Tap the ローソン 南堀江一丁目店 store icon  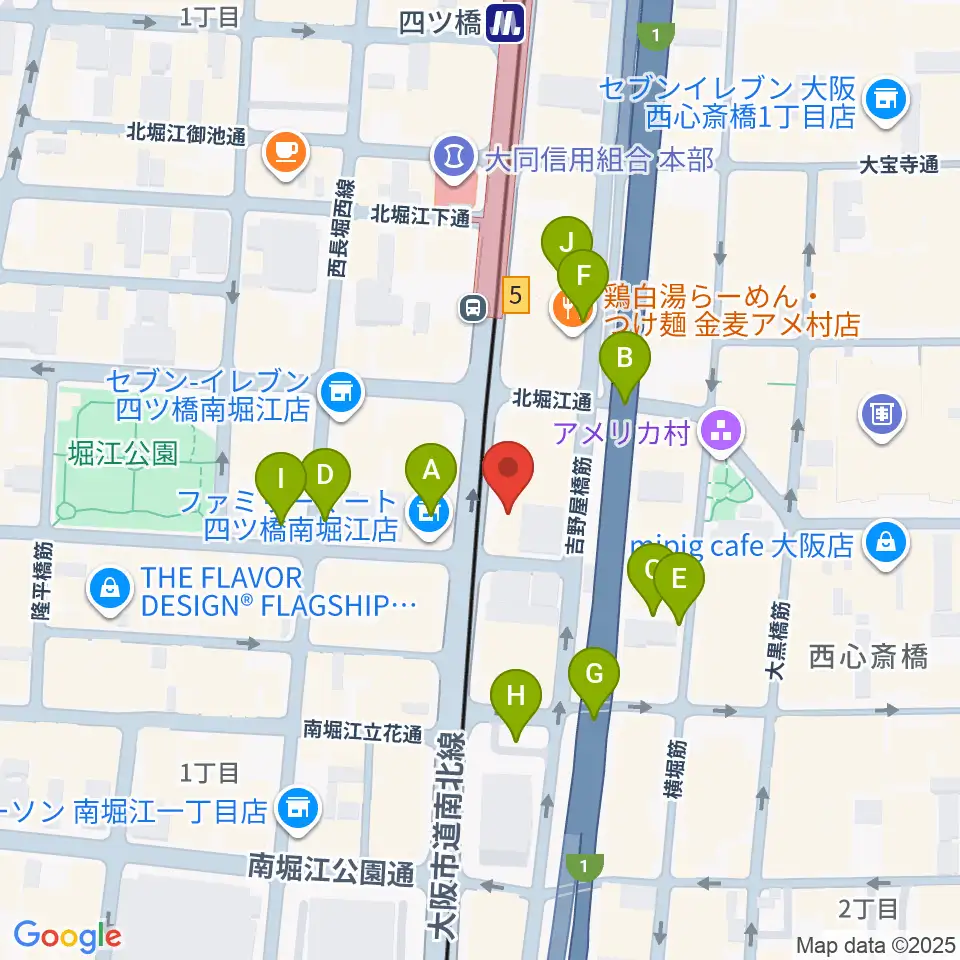(x=296, y=806)
